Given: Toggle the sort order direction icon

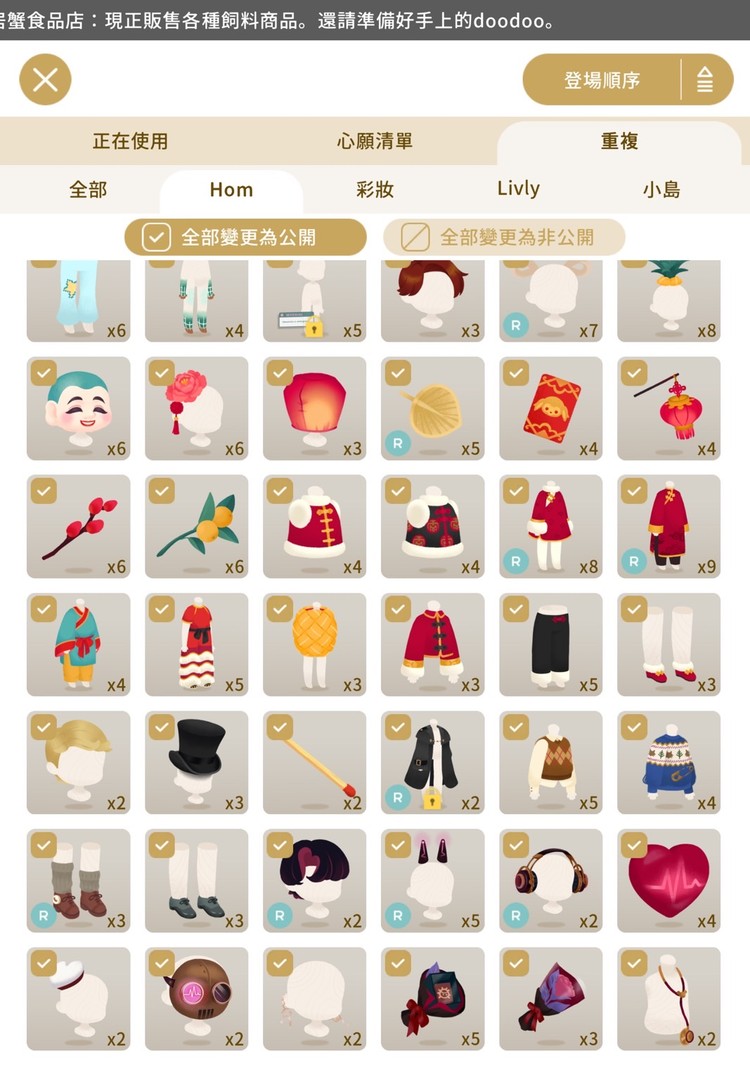Looking at the screenshot, I should (x=705, y=80).
